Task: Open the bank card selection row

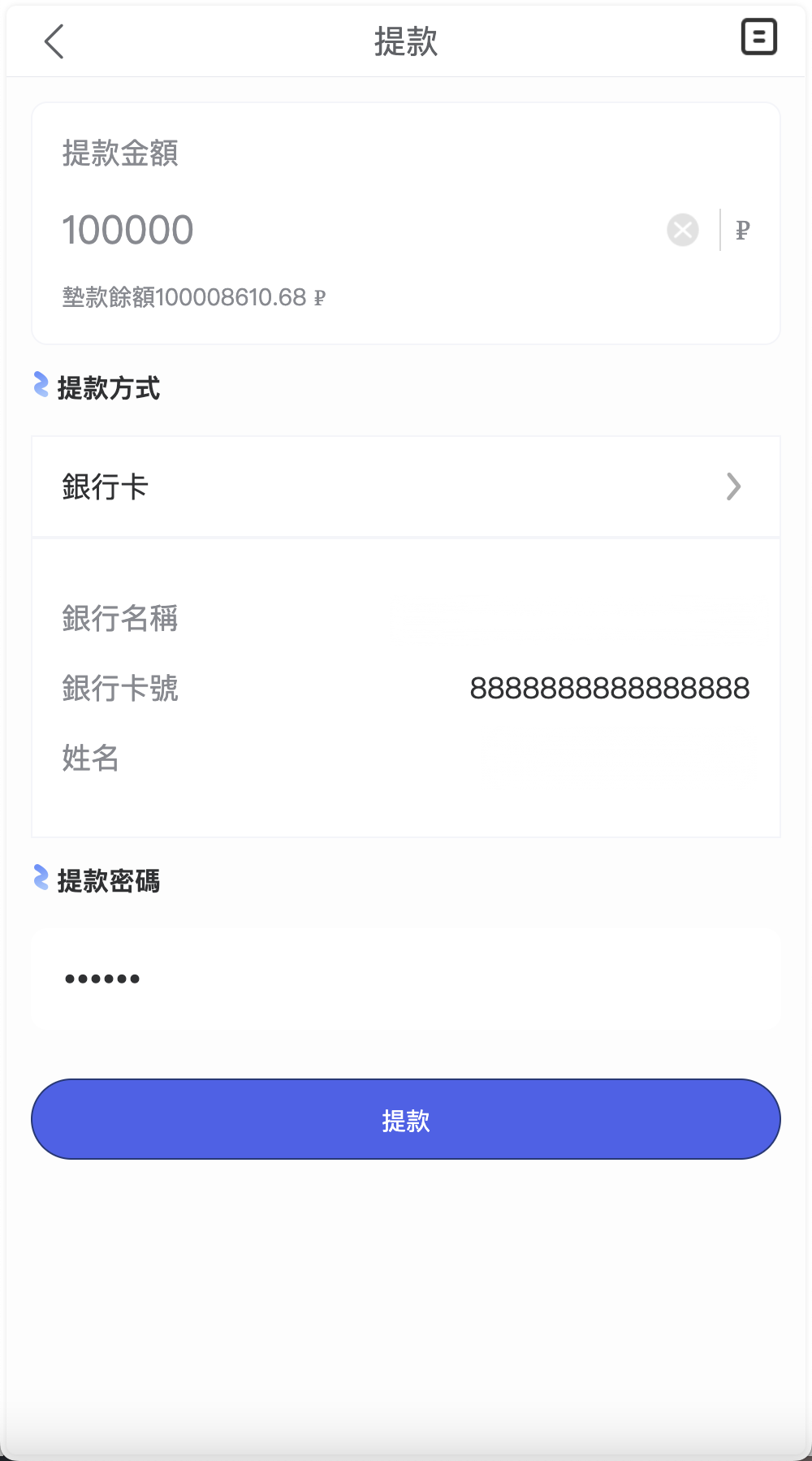Action: (405, 486)
